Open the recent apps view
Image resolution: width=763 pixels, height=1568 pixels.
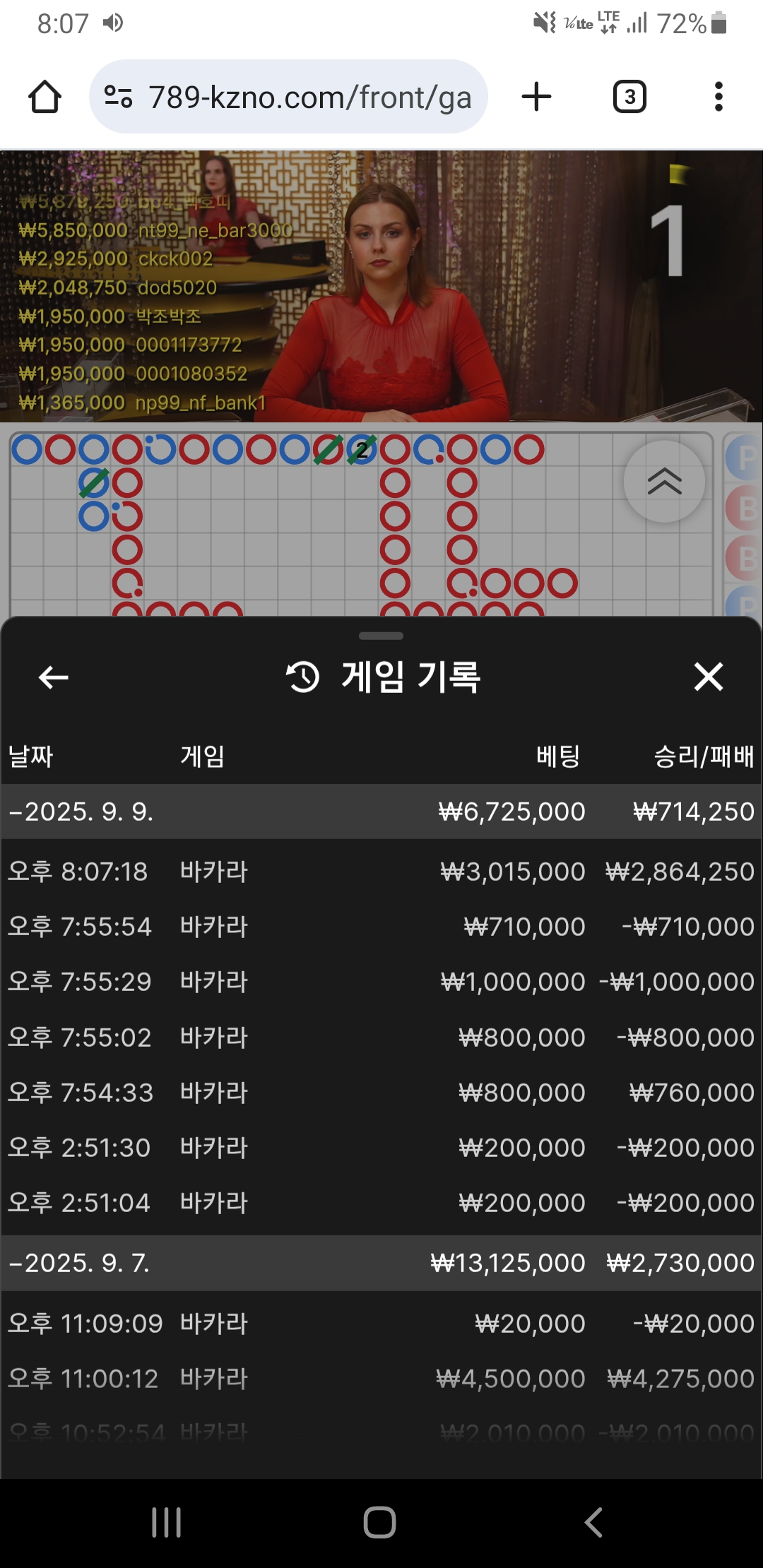(167, 1522)
